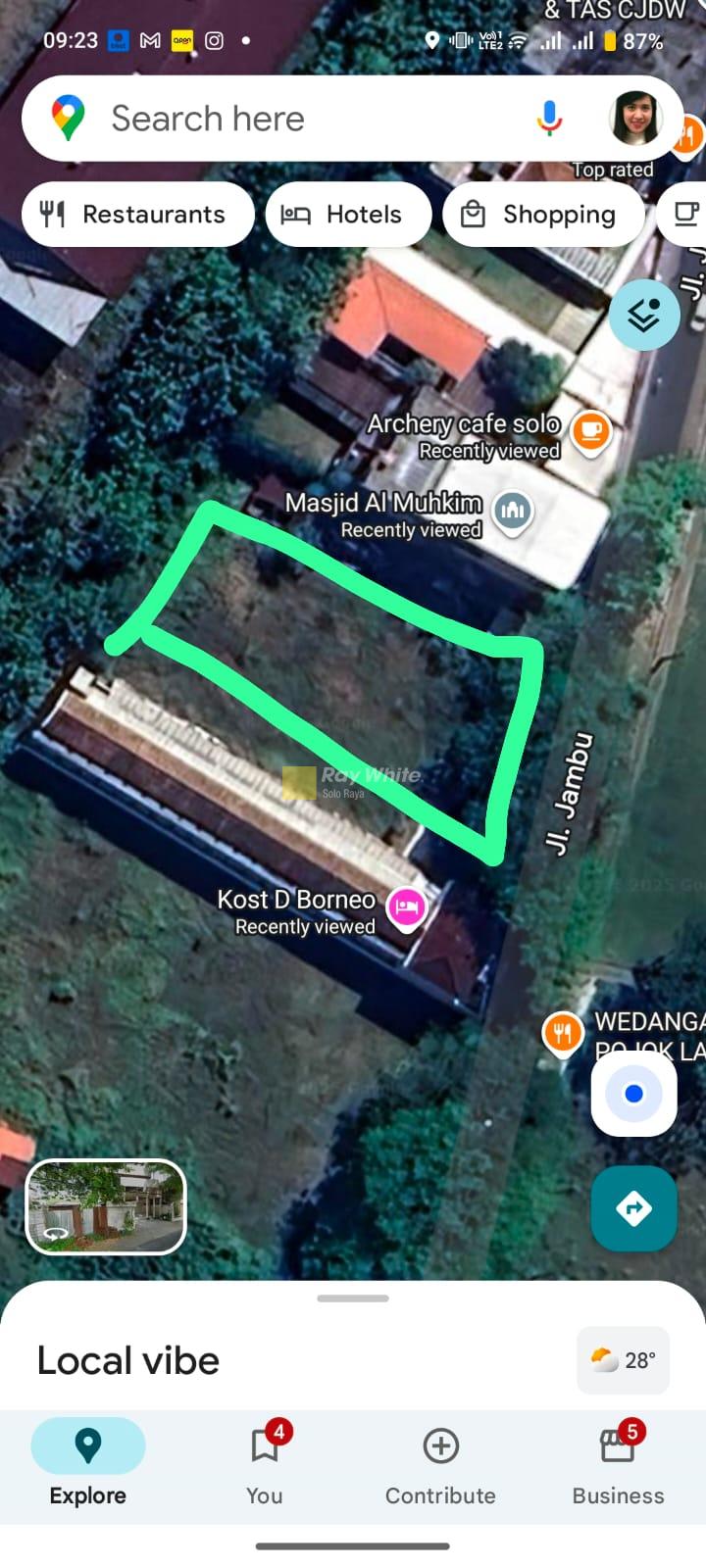
Task: Open the Street View thumbnail
Action: [x=106, y=1206]
